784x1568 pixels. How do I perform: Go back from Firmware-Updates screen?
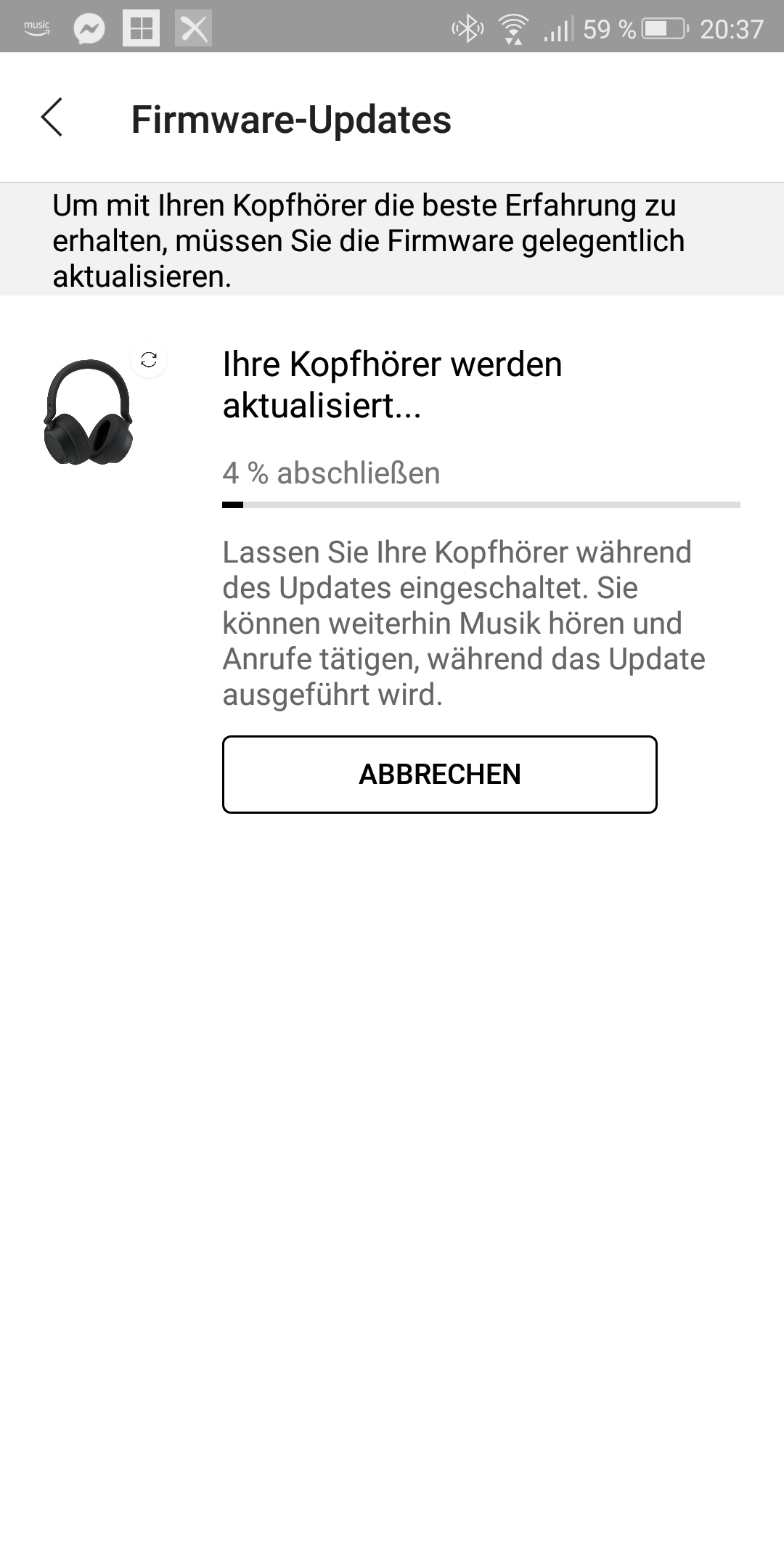(x=52, y=118)
